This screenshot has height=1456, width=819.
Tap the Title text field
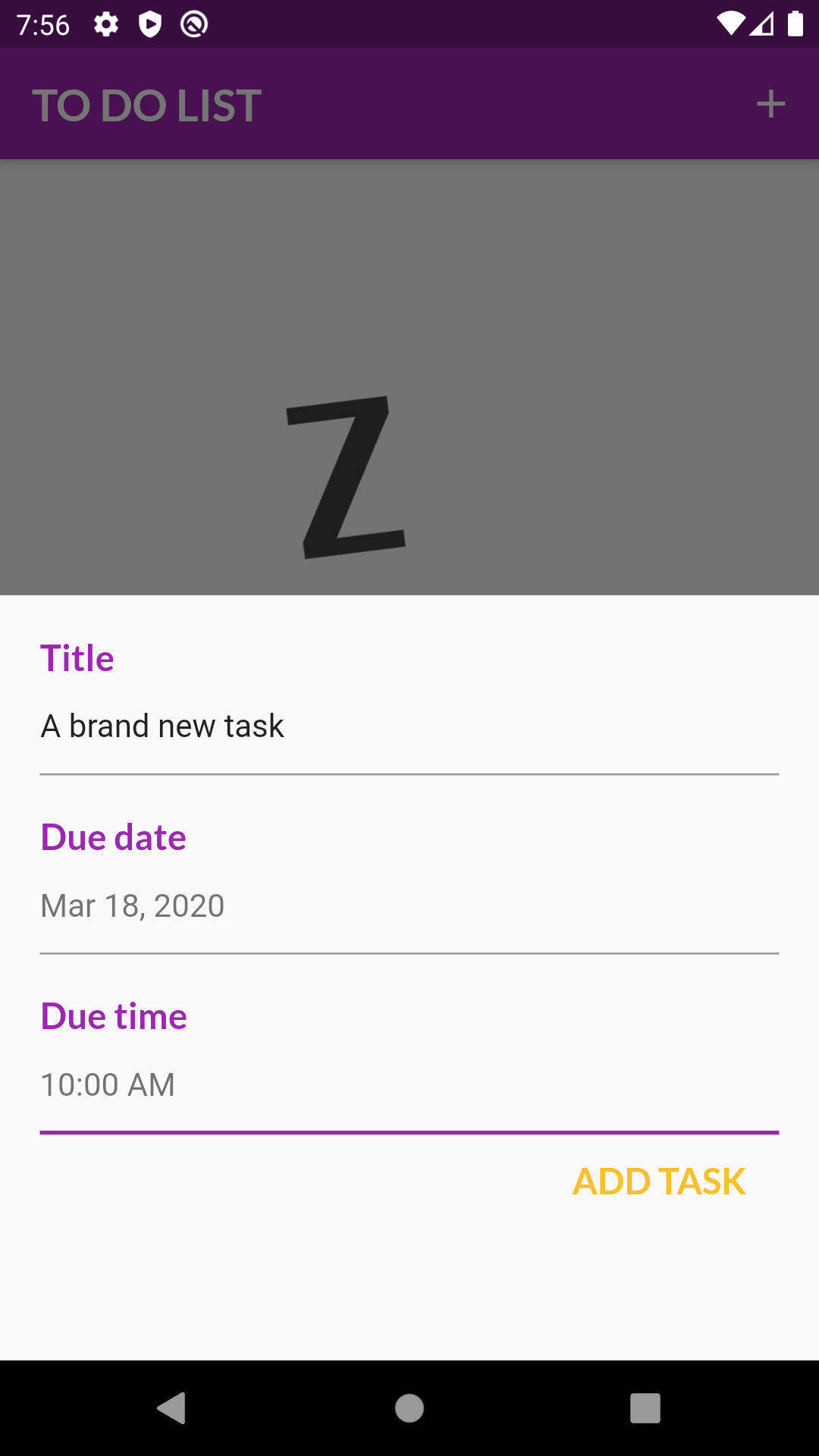point(409,728)
